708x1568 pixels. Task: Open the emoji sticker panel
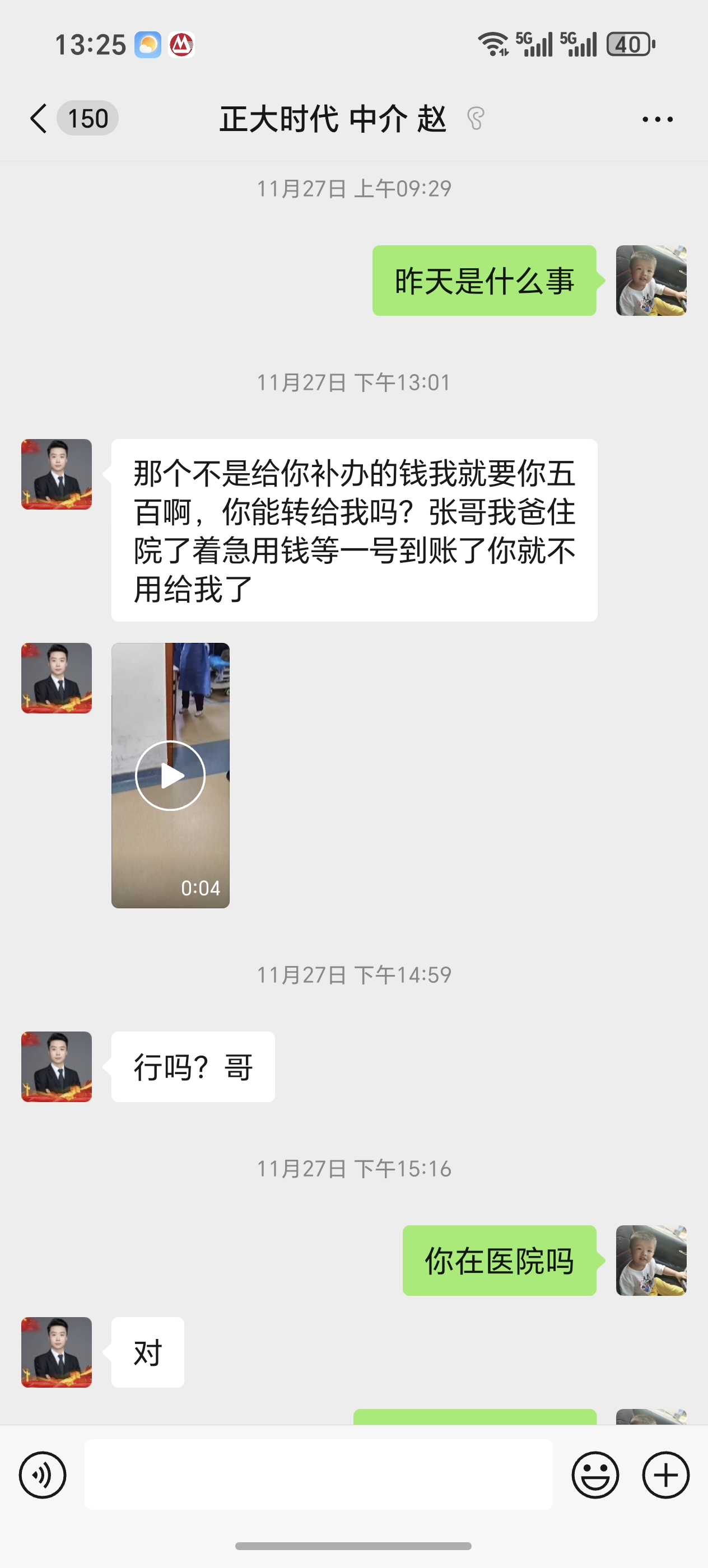[x=595, y=1474]
